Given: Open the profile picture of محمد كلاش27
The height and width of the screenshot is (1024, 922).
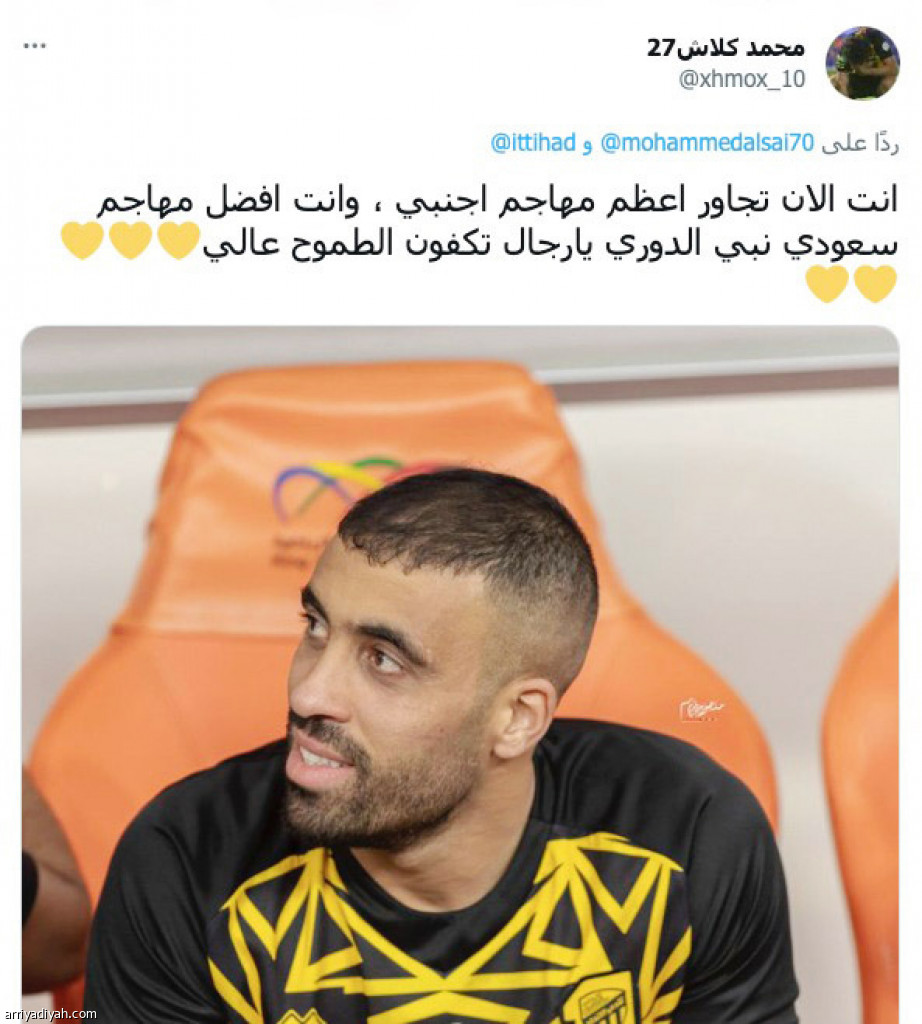Looking at the screenshot, I should coord(862,63).
